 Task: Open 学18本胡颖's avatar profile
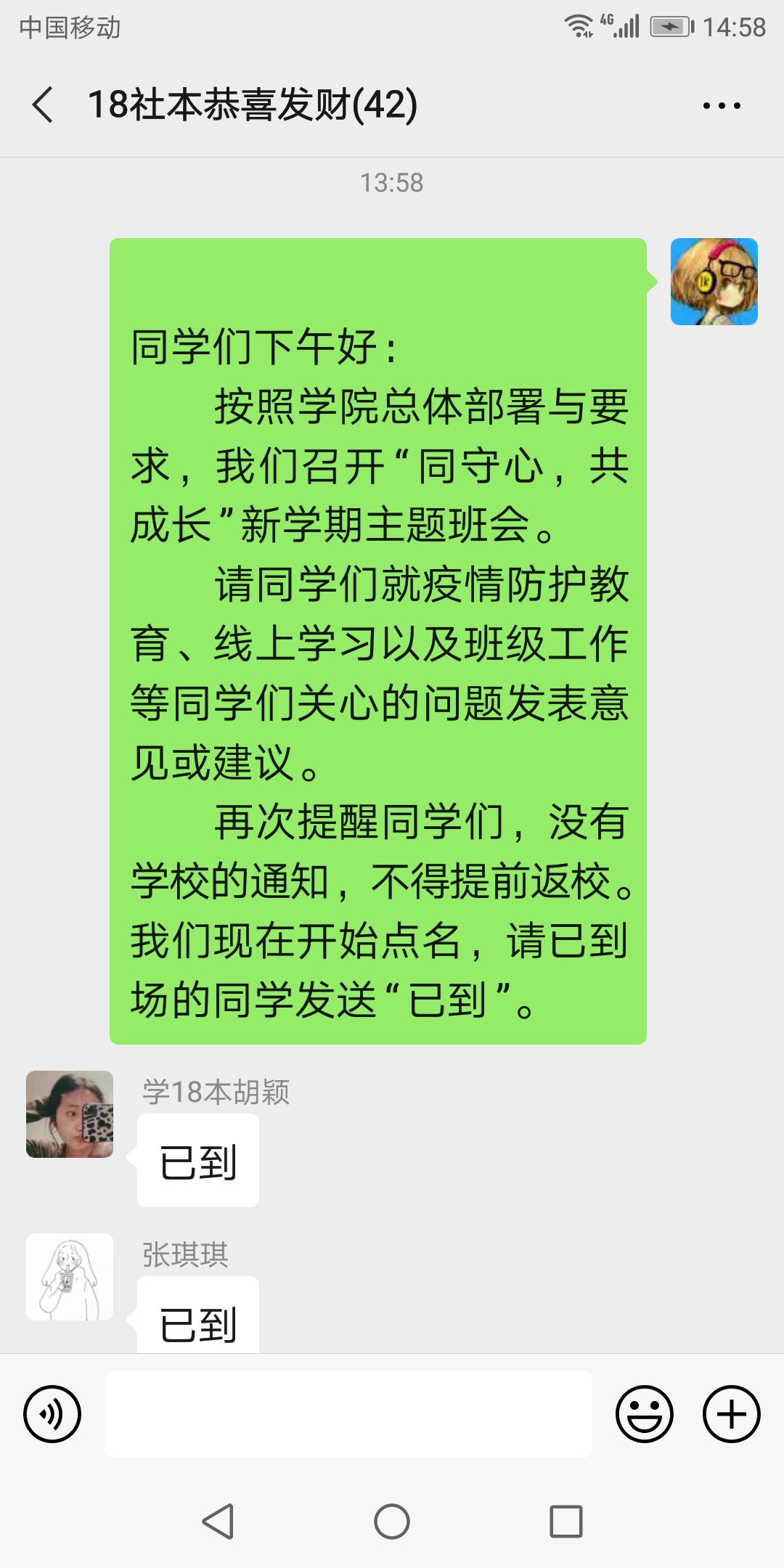[70, 1114]
